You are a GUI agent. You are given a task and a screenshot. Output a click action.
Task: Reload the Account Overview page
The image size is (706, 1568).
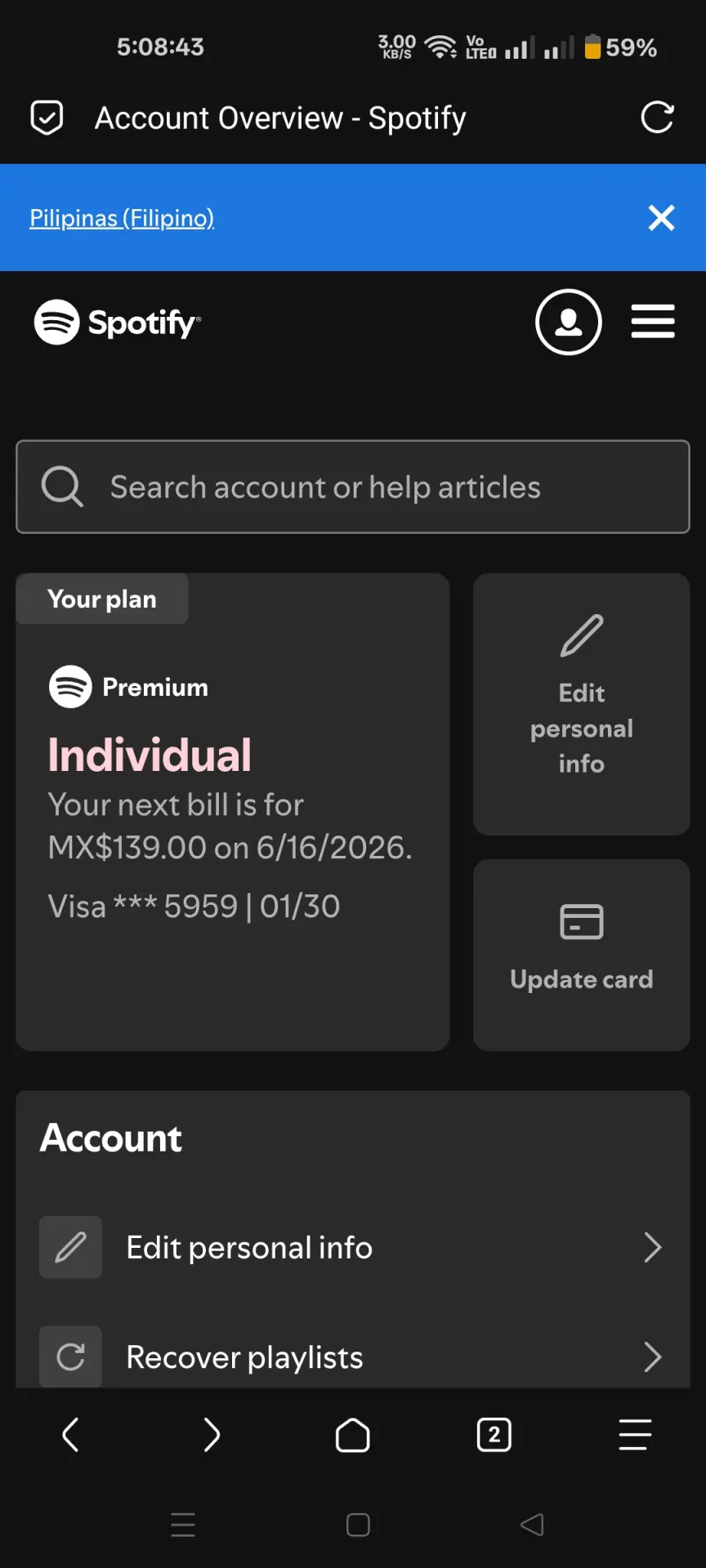point(657,118)
